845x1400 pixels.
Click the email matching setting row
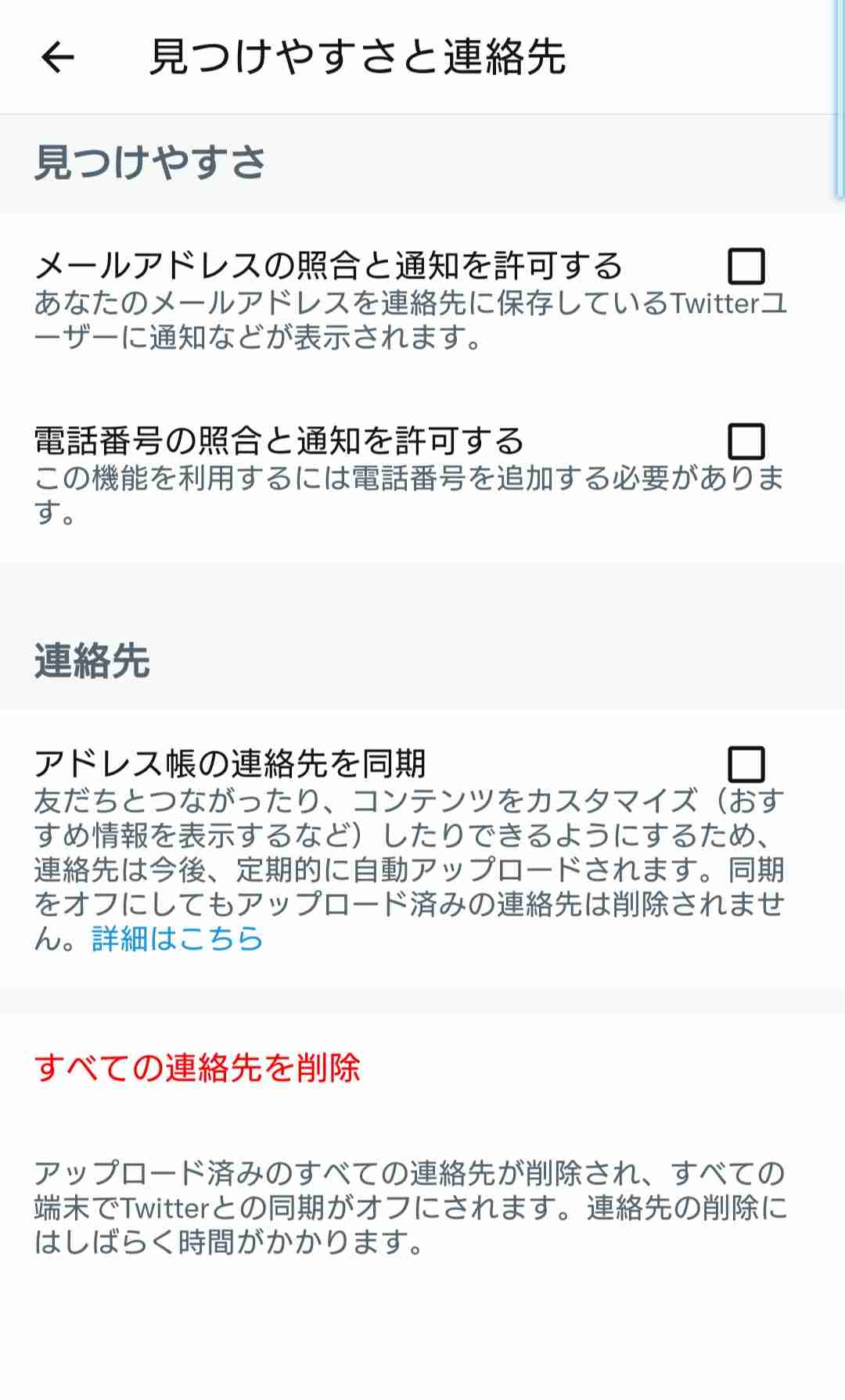click(329, 266)
